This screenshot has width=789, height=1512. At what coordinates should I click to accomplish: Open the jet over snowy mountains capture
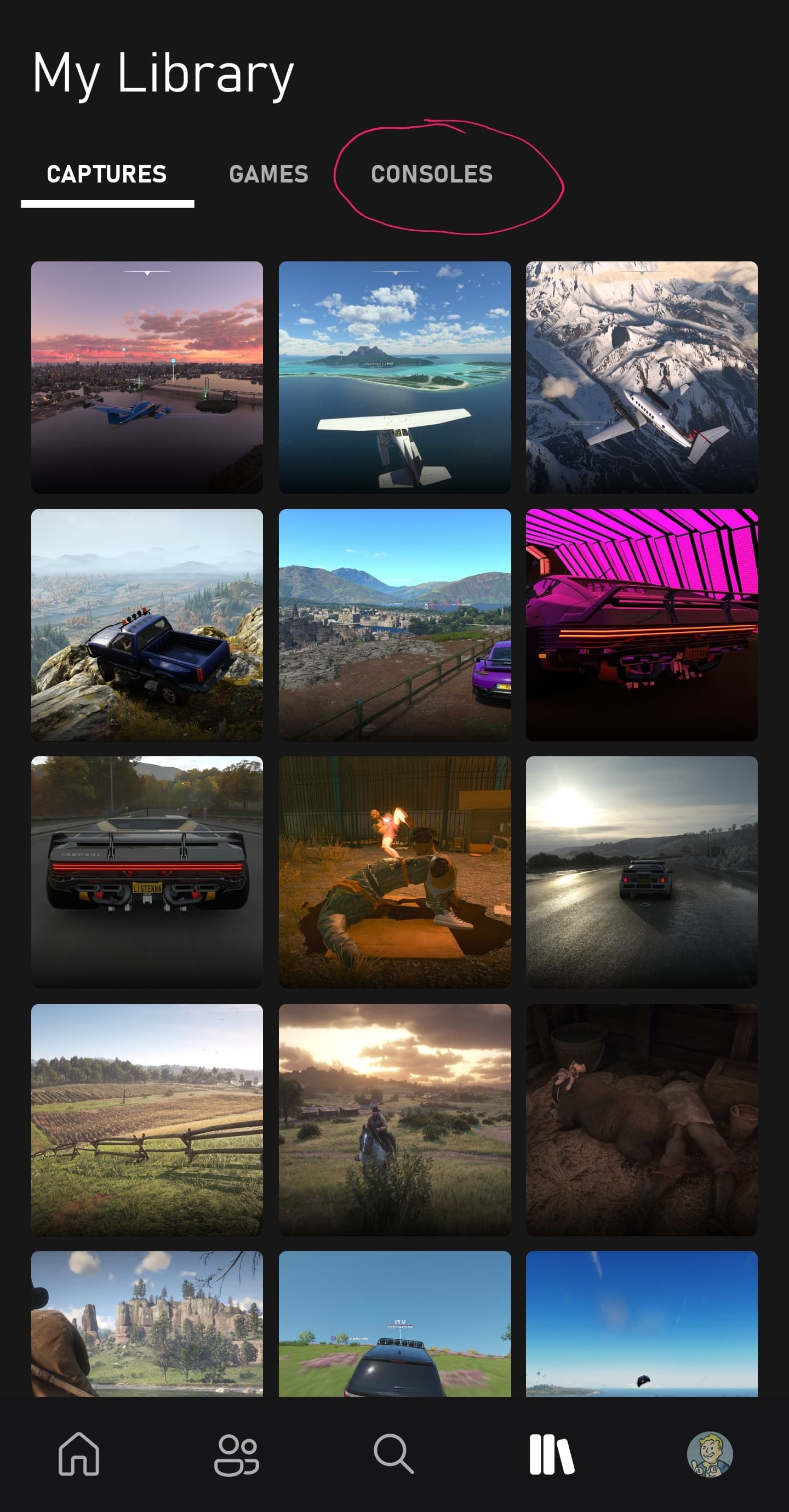click(642, 377)
